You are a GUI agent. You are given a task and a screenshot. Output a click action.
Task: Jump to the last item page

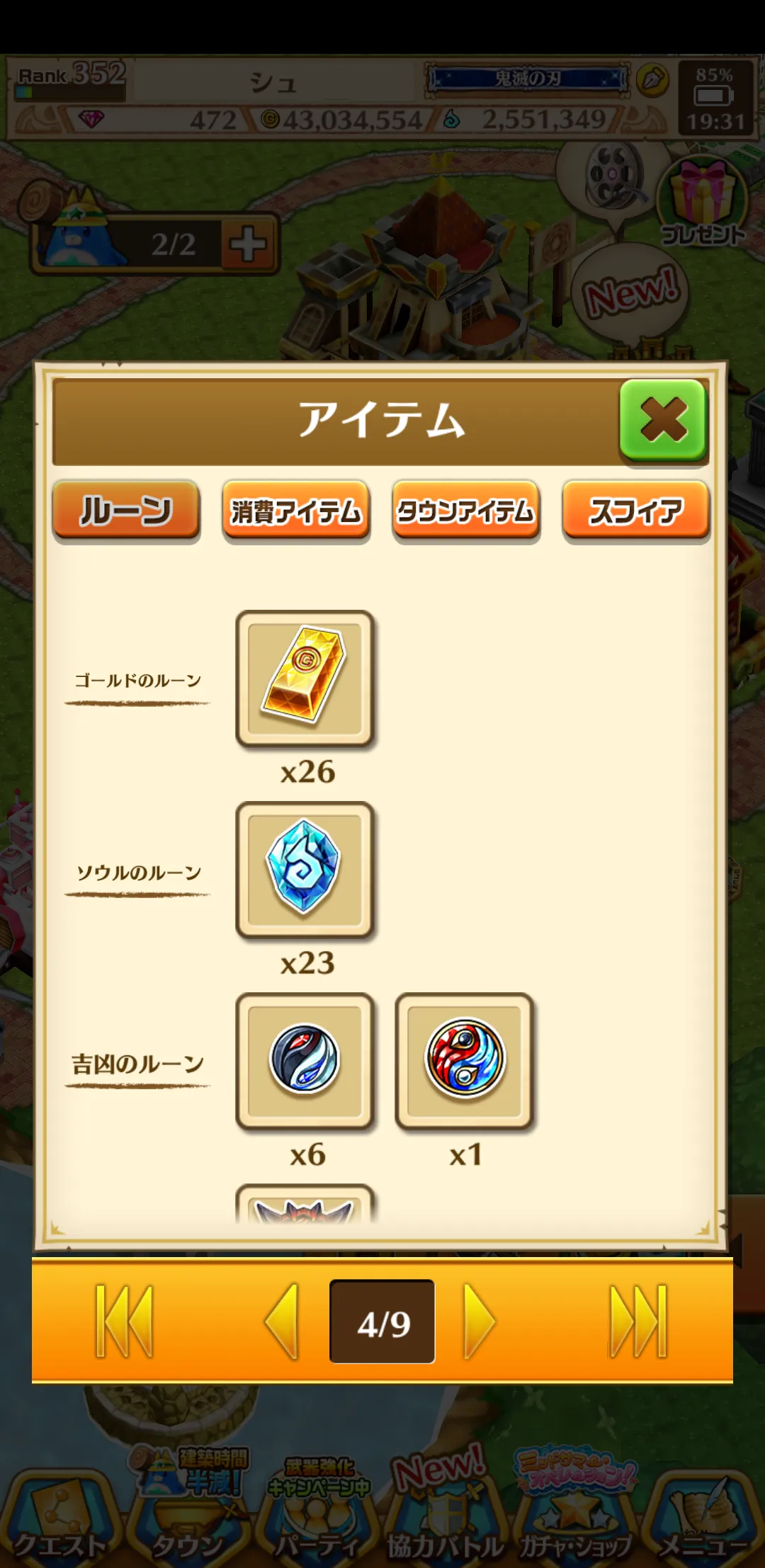tap(638, 1321)
